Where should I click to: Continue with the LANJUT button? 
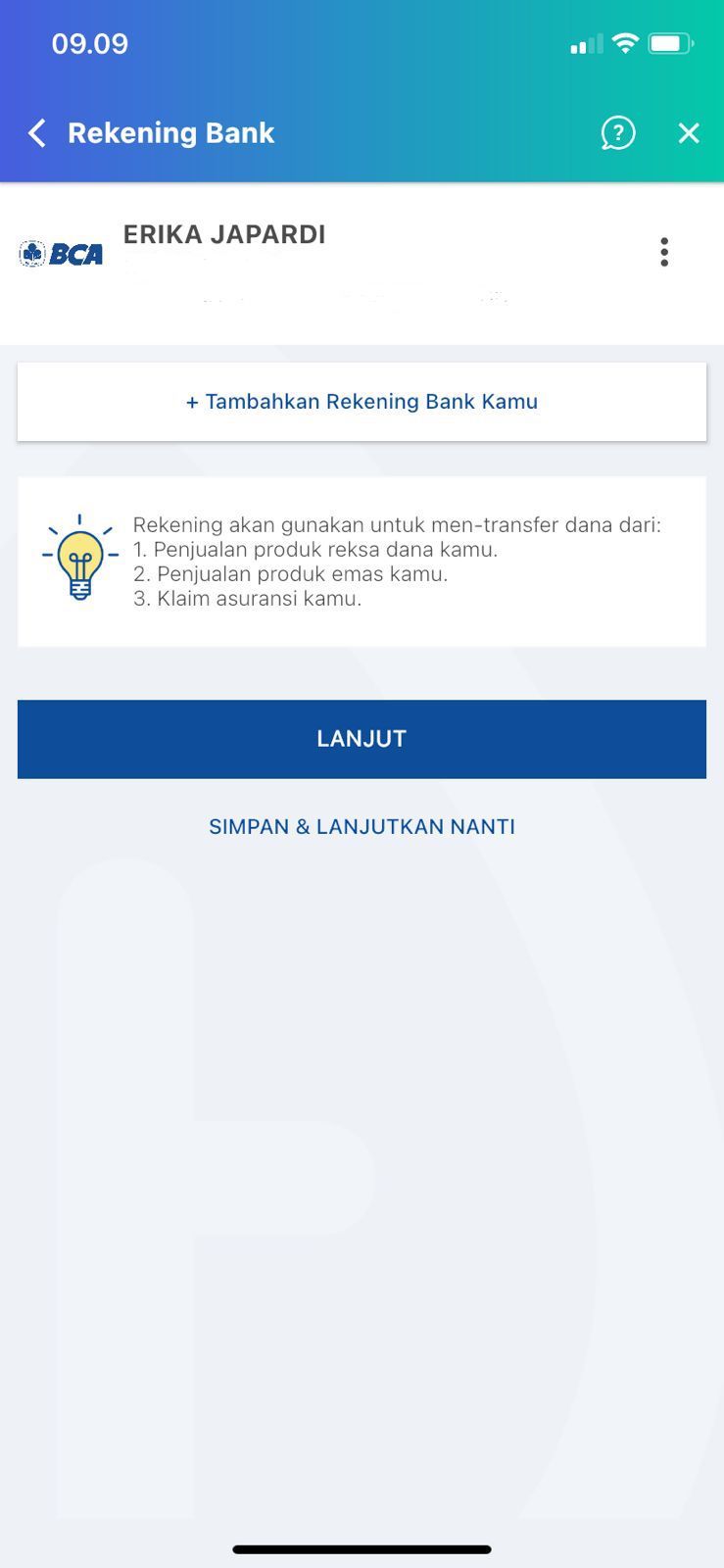coord(362,739)
